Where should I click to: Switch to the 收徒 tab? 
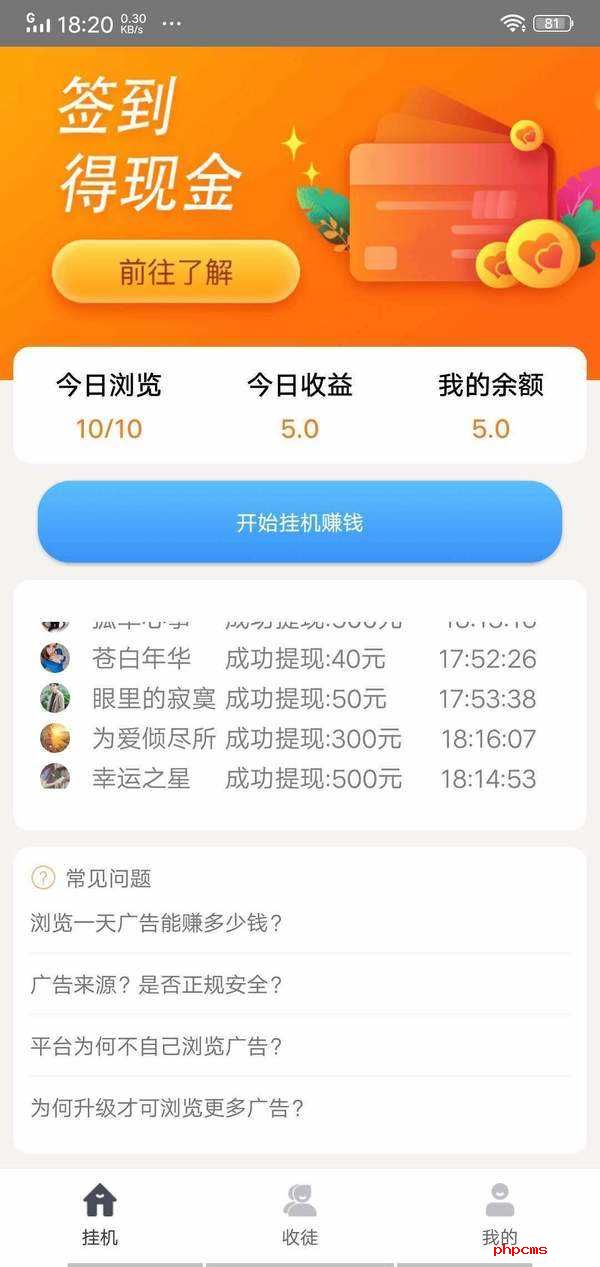click(300, 1214)
